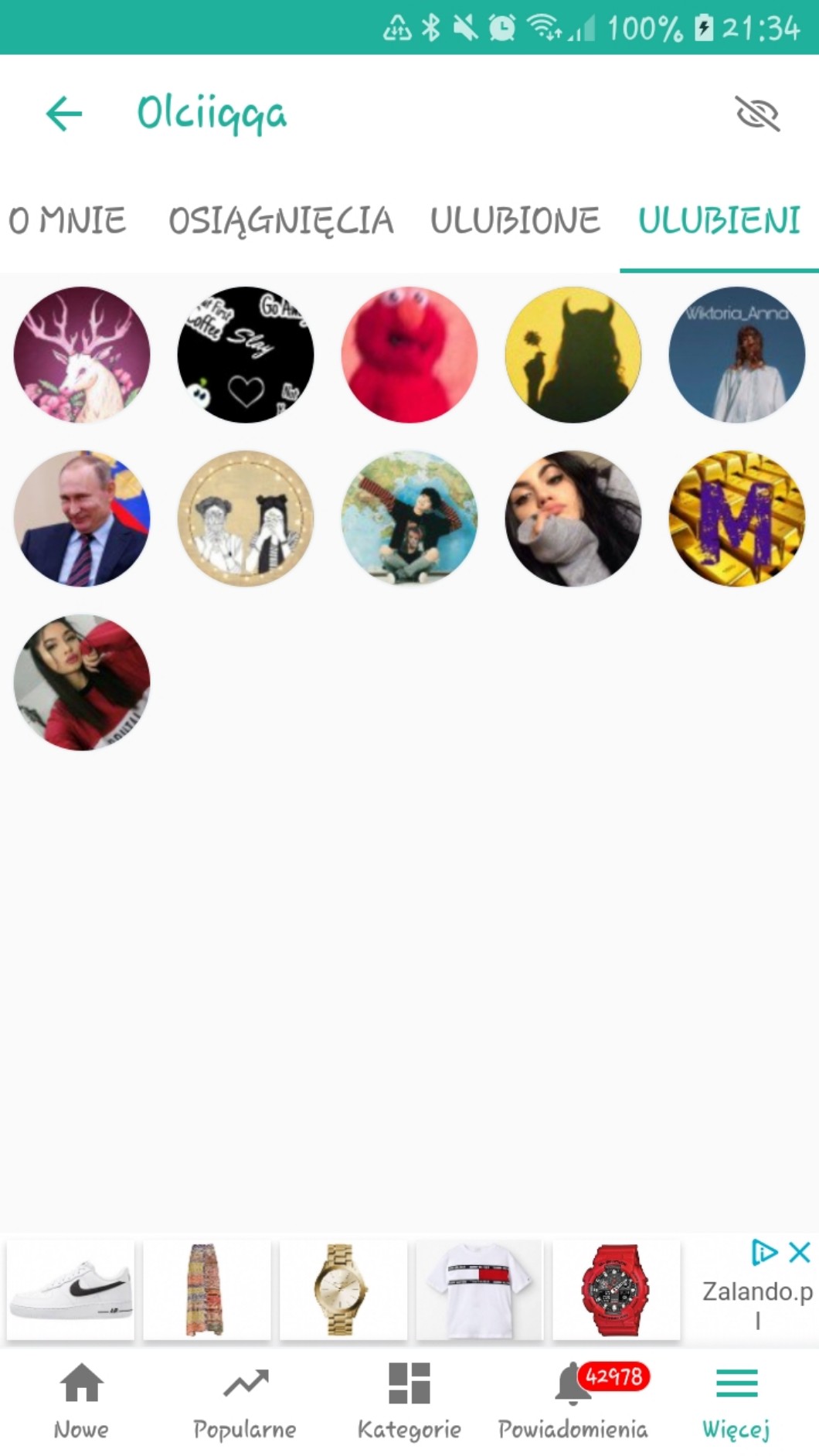Open the red fluffy puppet avatar
The image size is (819, 1456).
click(x=409, y=355)
